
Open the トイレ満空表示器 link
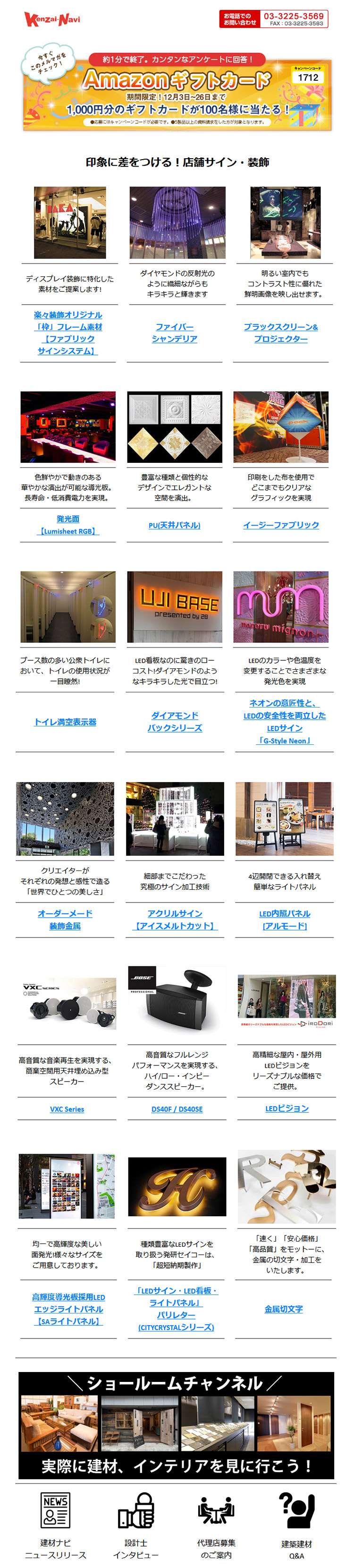(65, 722)
